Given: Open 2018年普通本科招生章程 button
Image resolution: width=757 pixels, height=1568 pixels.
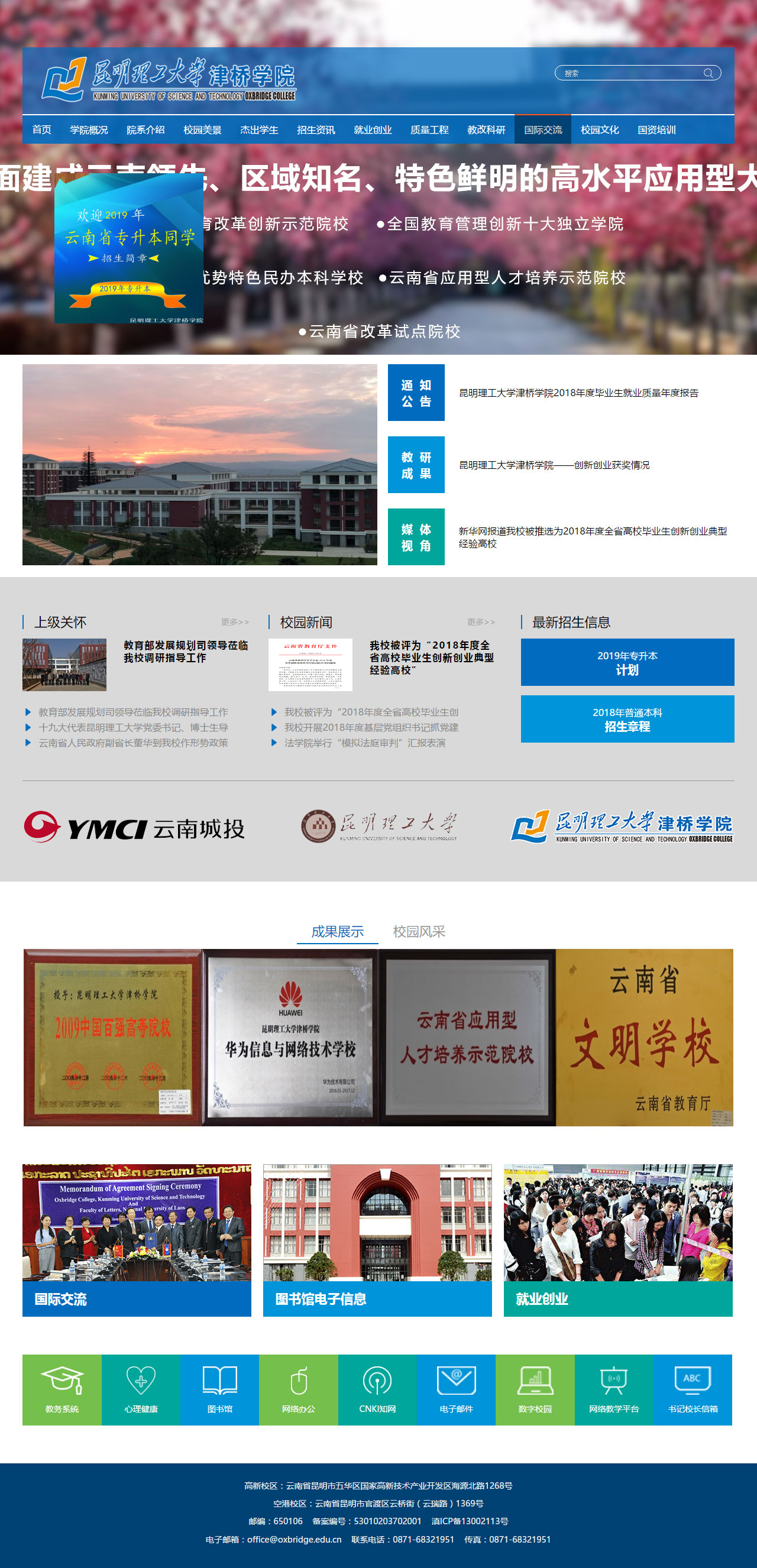Looking at the screenshot, I should click(627, 719).
